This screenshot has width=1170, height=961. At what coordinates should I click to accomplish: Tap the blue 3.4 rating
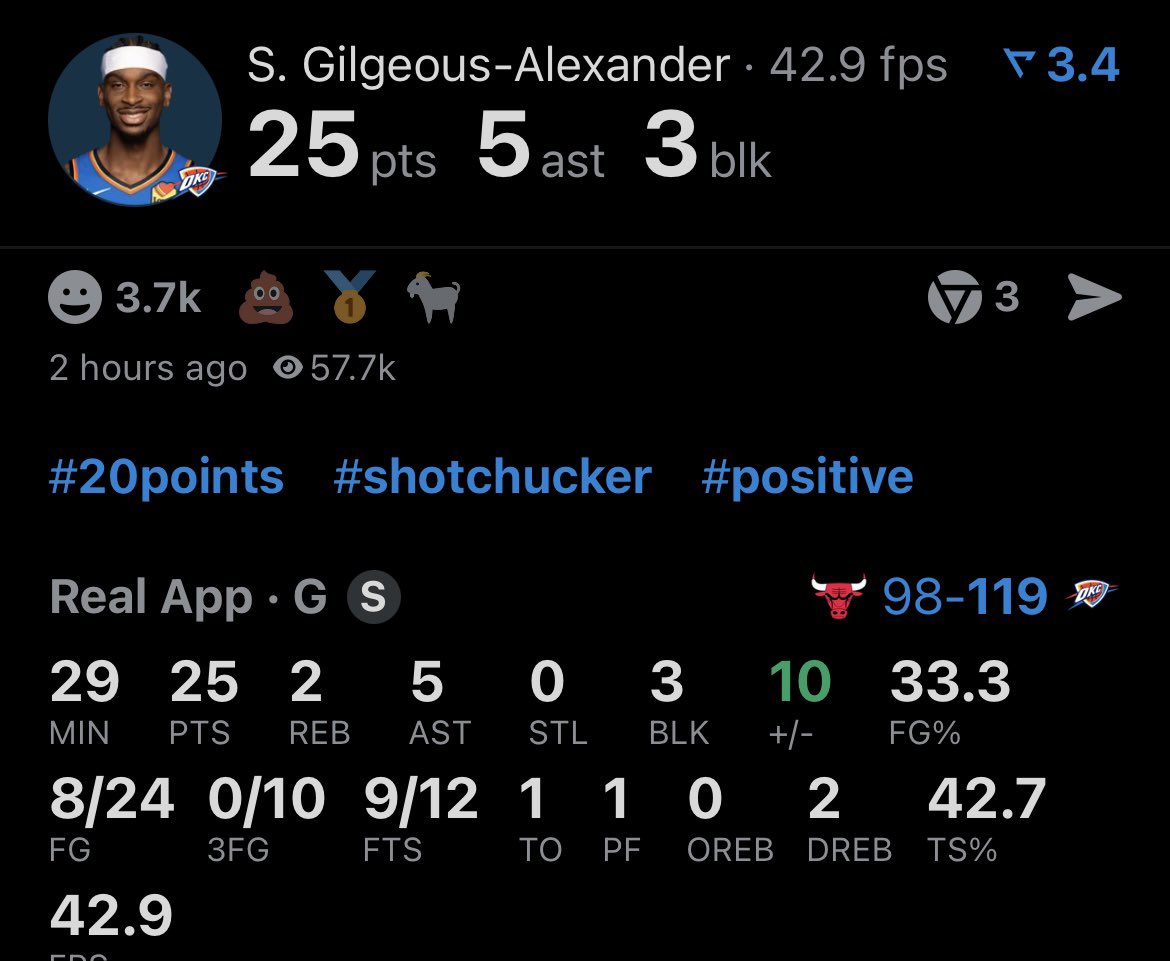[1062, 66]
